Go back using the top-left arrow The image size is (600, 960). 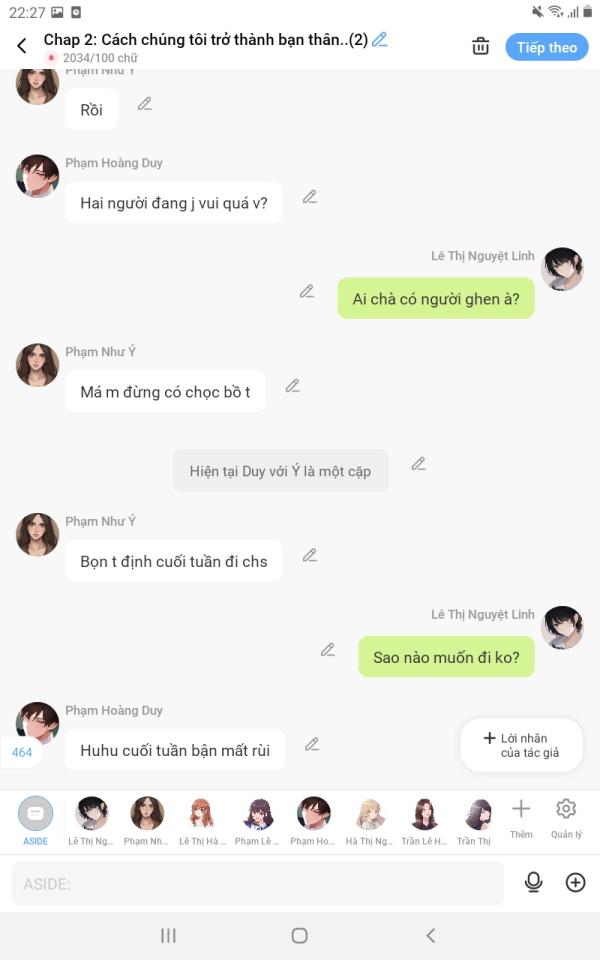(22, 46)
